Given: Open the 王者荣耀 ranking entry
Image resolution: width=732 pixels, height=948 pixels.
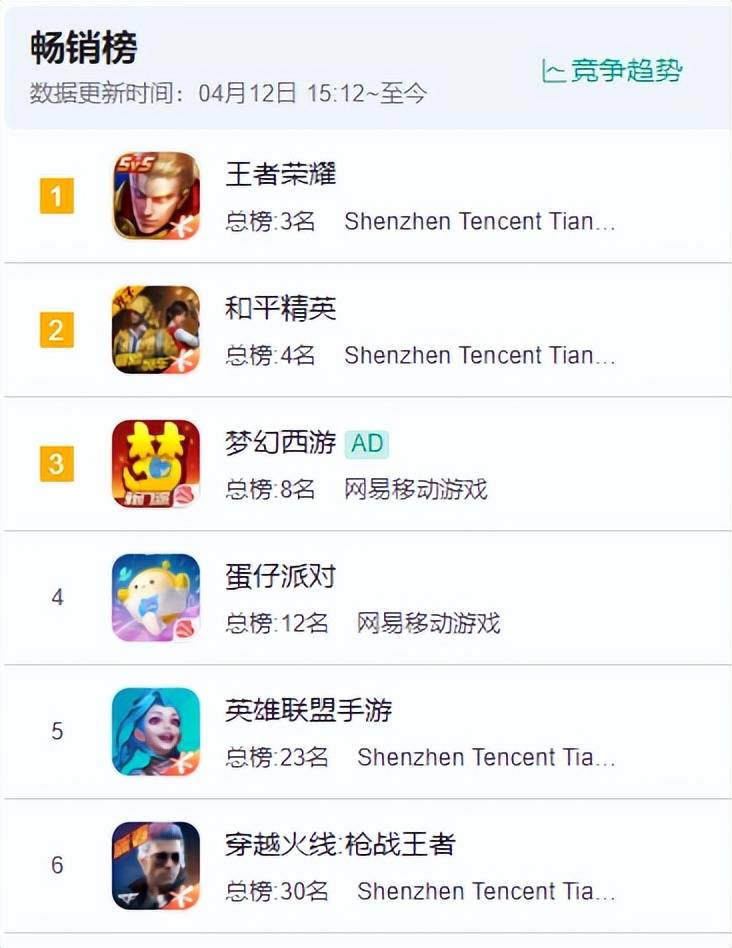Looking at the screenshot, I should 281,175.
